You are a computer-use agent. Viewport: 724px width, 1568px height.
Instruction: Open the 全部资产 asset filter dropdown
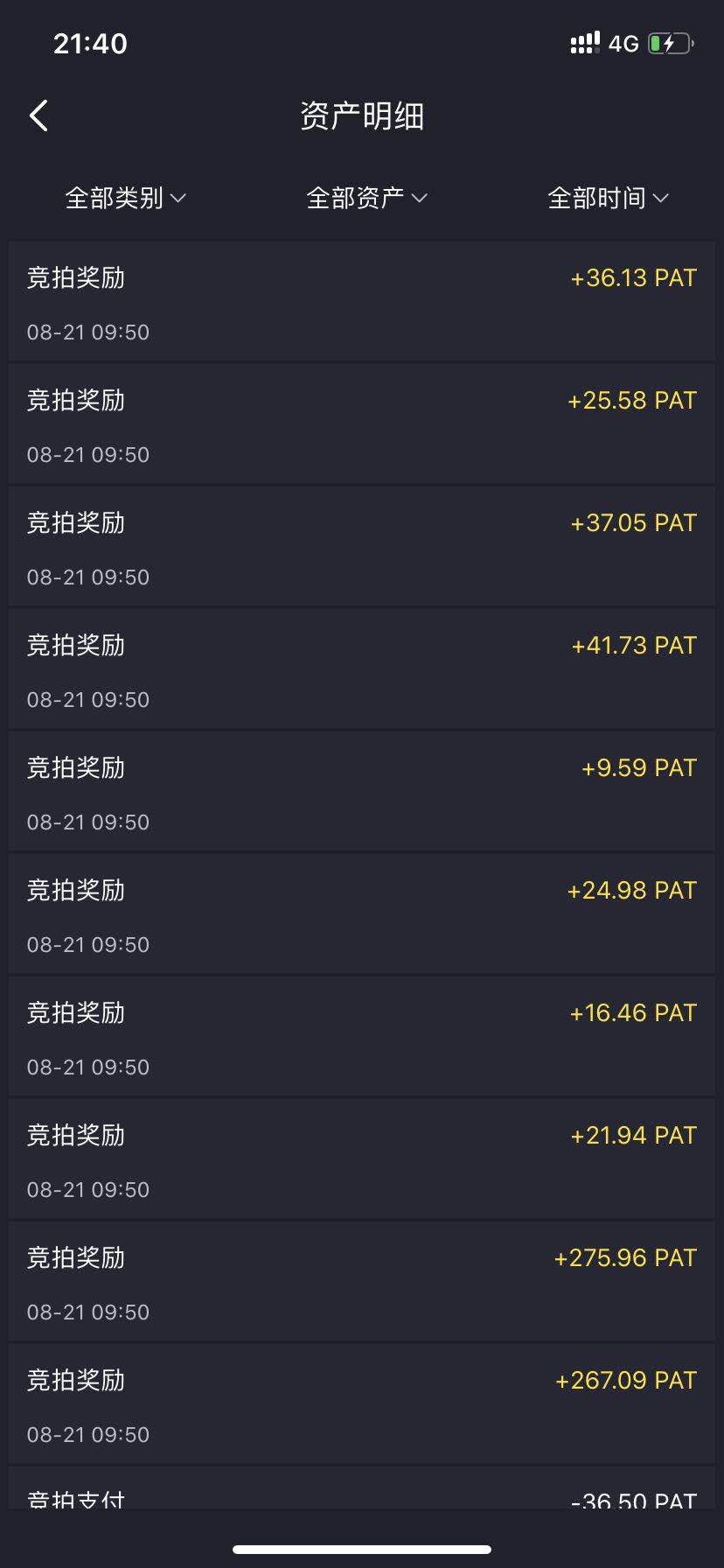coord(366,199)
